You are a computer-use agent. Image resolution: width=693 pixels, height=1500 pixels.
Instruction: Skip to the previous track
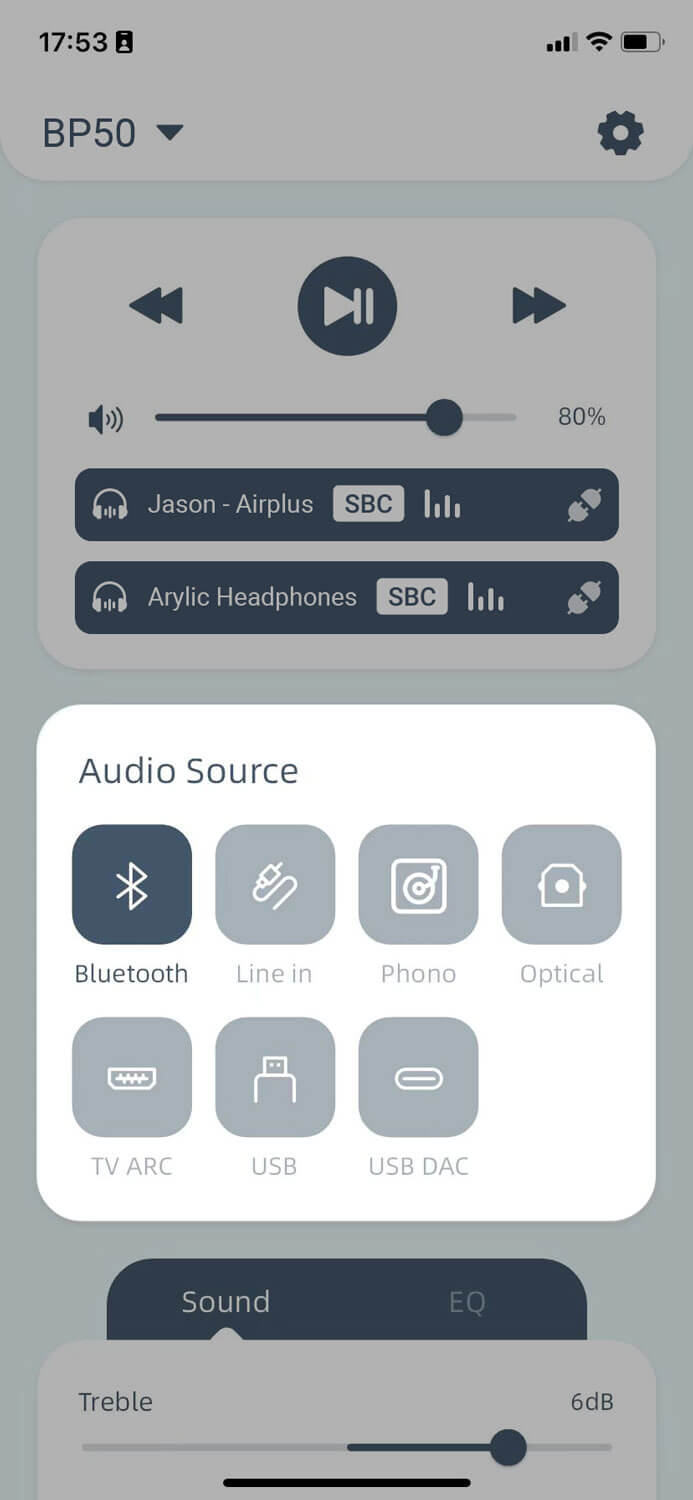click(x=156, y=305)
